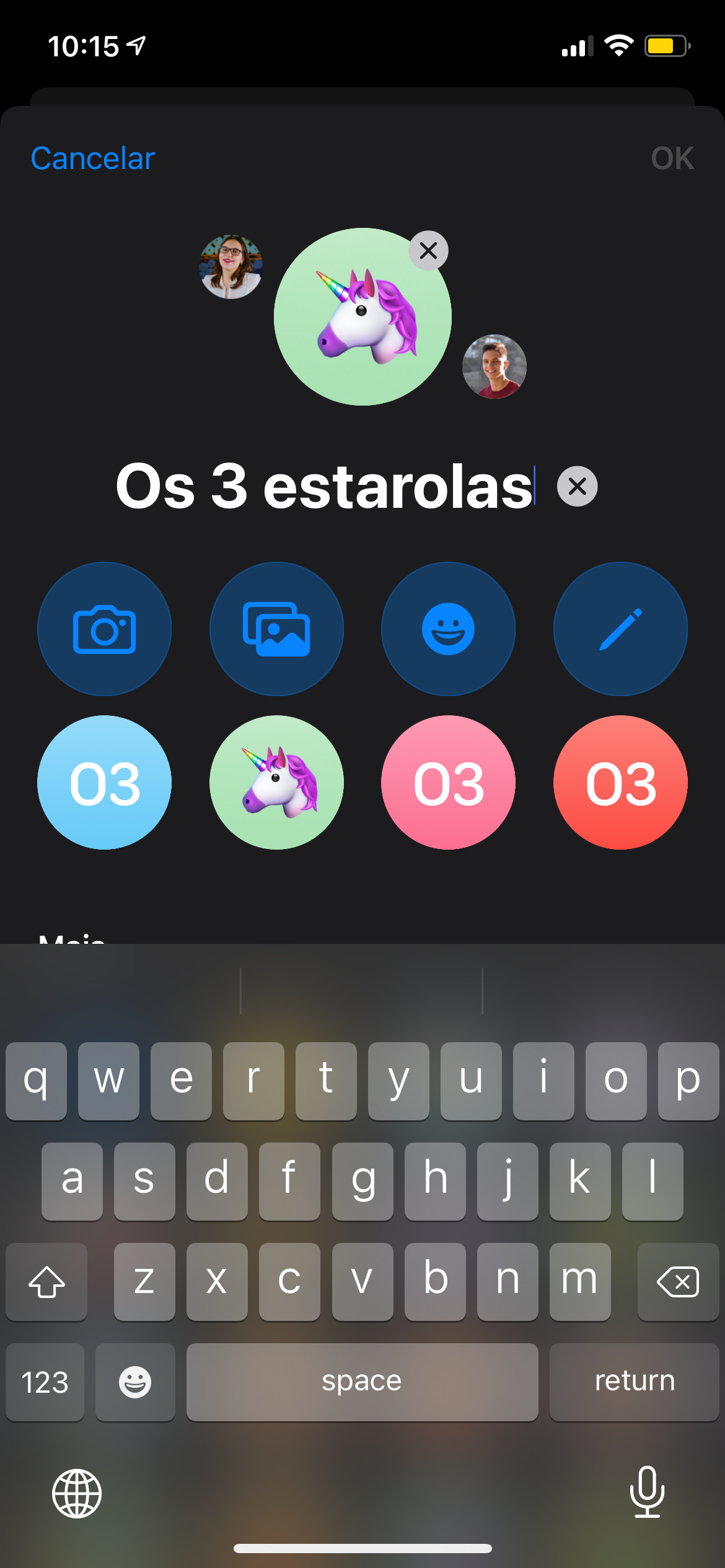Screen dimensions: 725x1568
Task: Select the red 03 avatar
Action: point(620,783)
